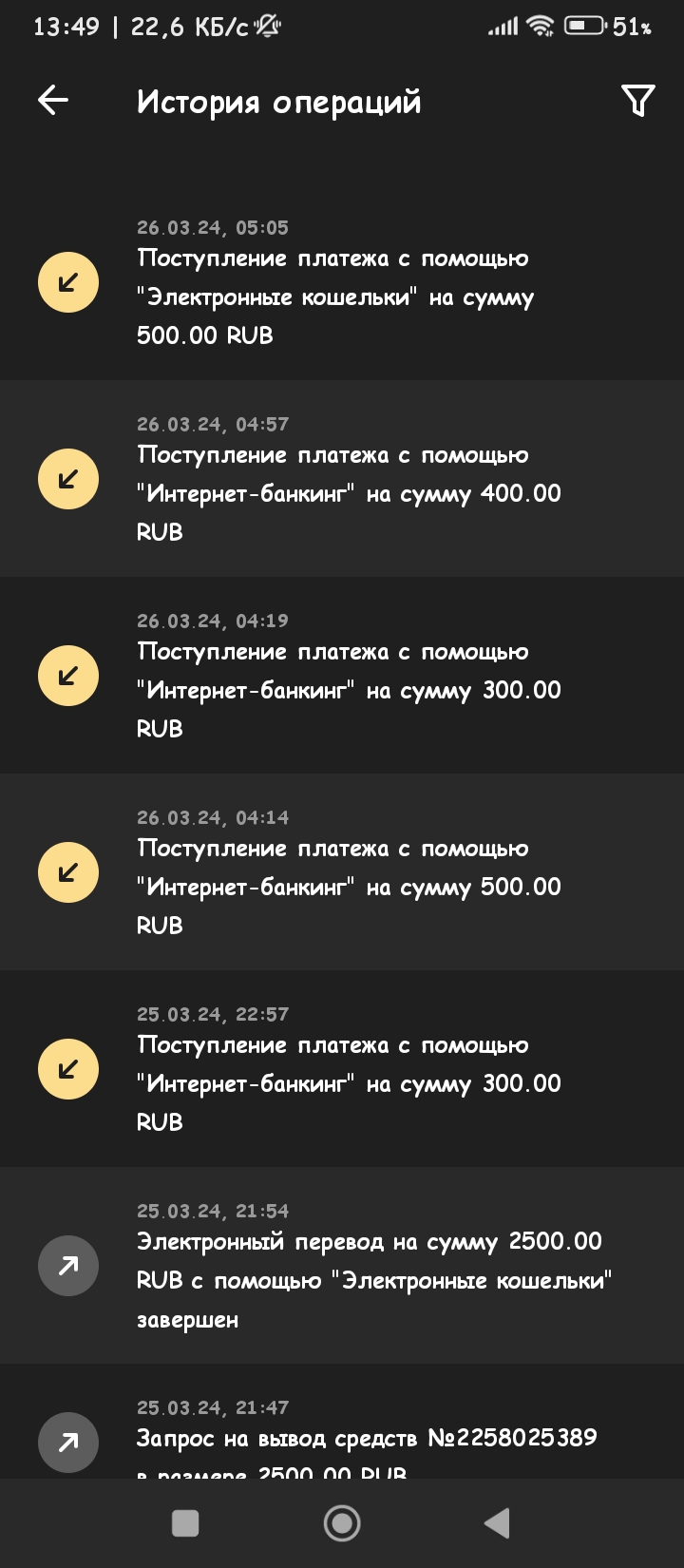
Task: Open the 26.03.24, 04:14 payment entry
Action: pos(342,872)
